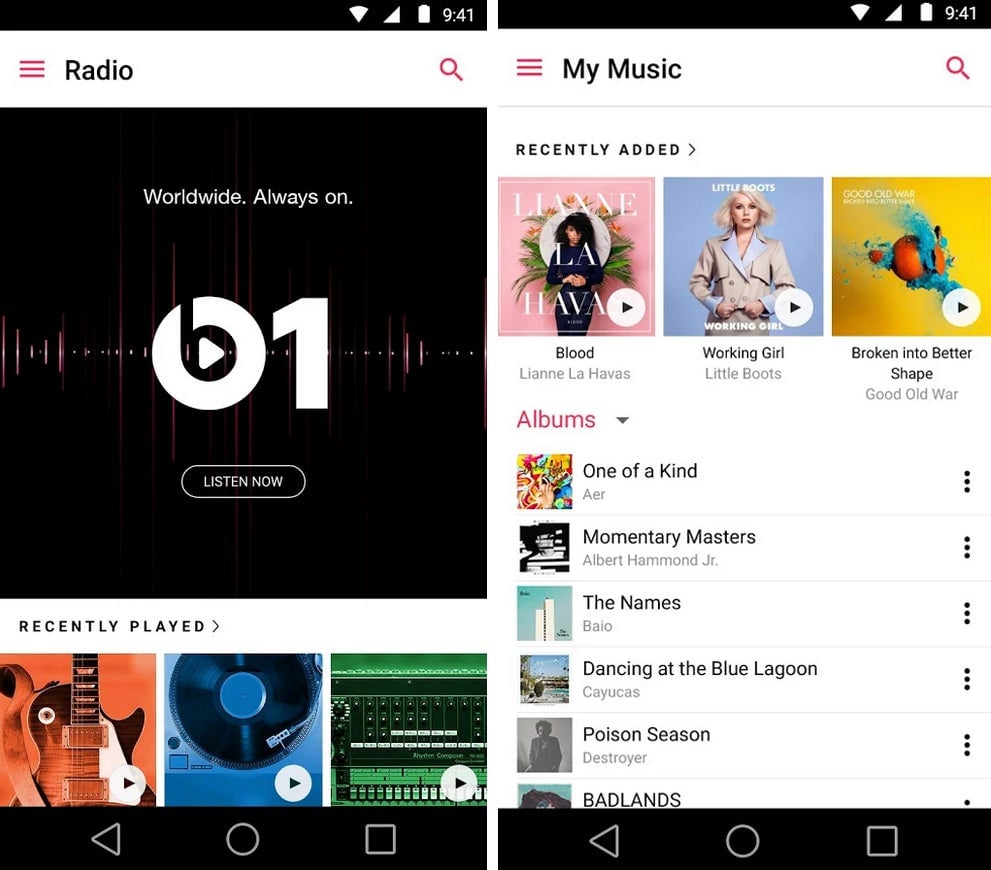Tap the search icon beside Radio title

click(x=451, y=69)
